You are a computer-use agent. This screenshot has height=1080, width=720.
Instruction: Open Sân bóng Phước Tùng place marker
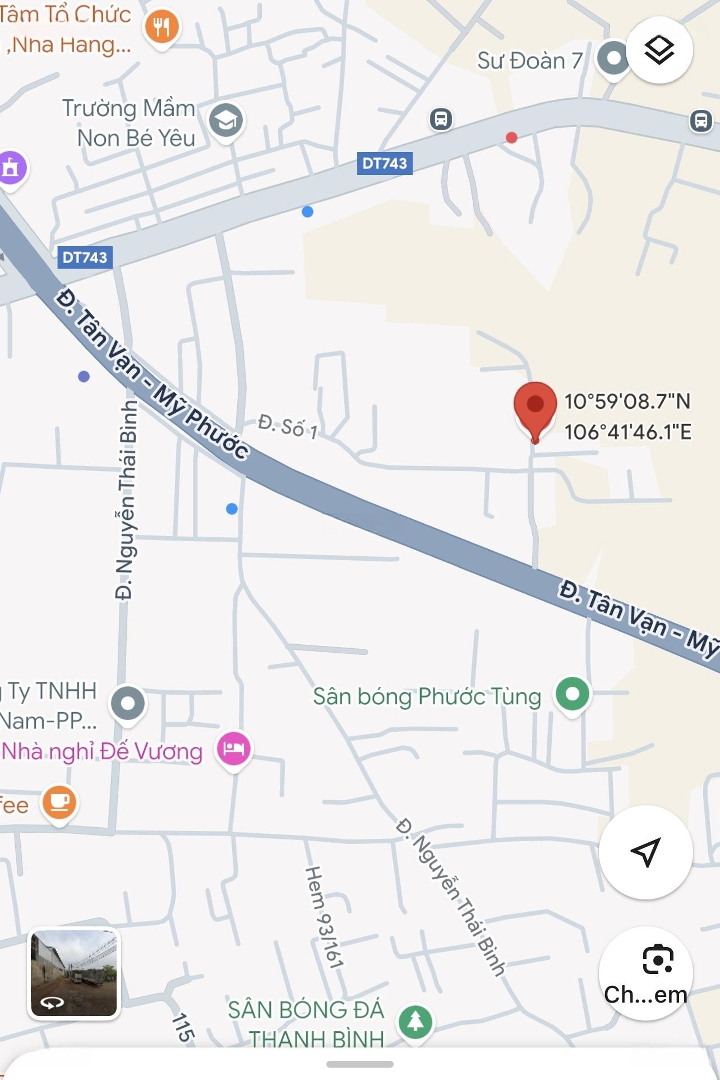point(573,695)
